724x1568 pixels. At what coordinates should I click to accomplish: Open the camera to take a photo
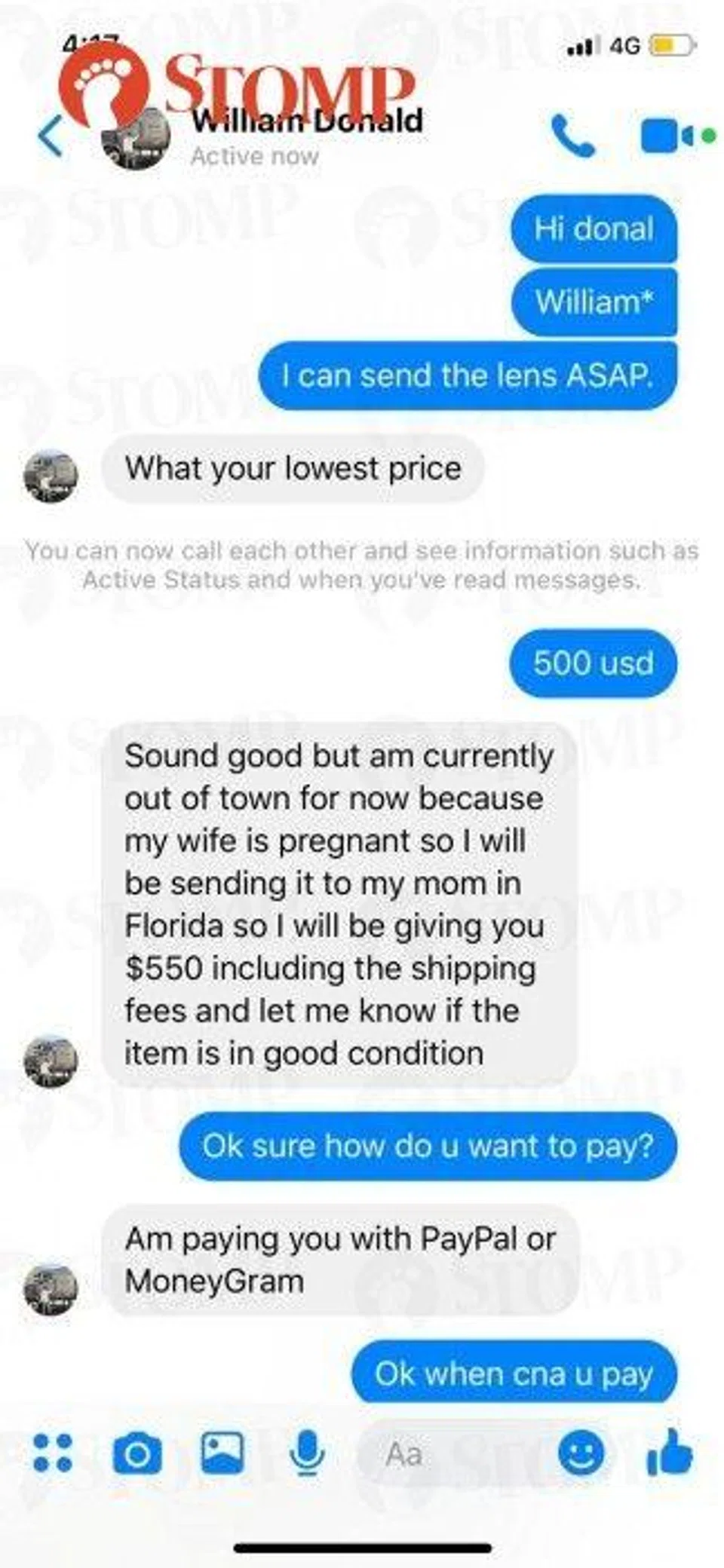pyautogui.click(x=137, y=1453)
